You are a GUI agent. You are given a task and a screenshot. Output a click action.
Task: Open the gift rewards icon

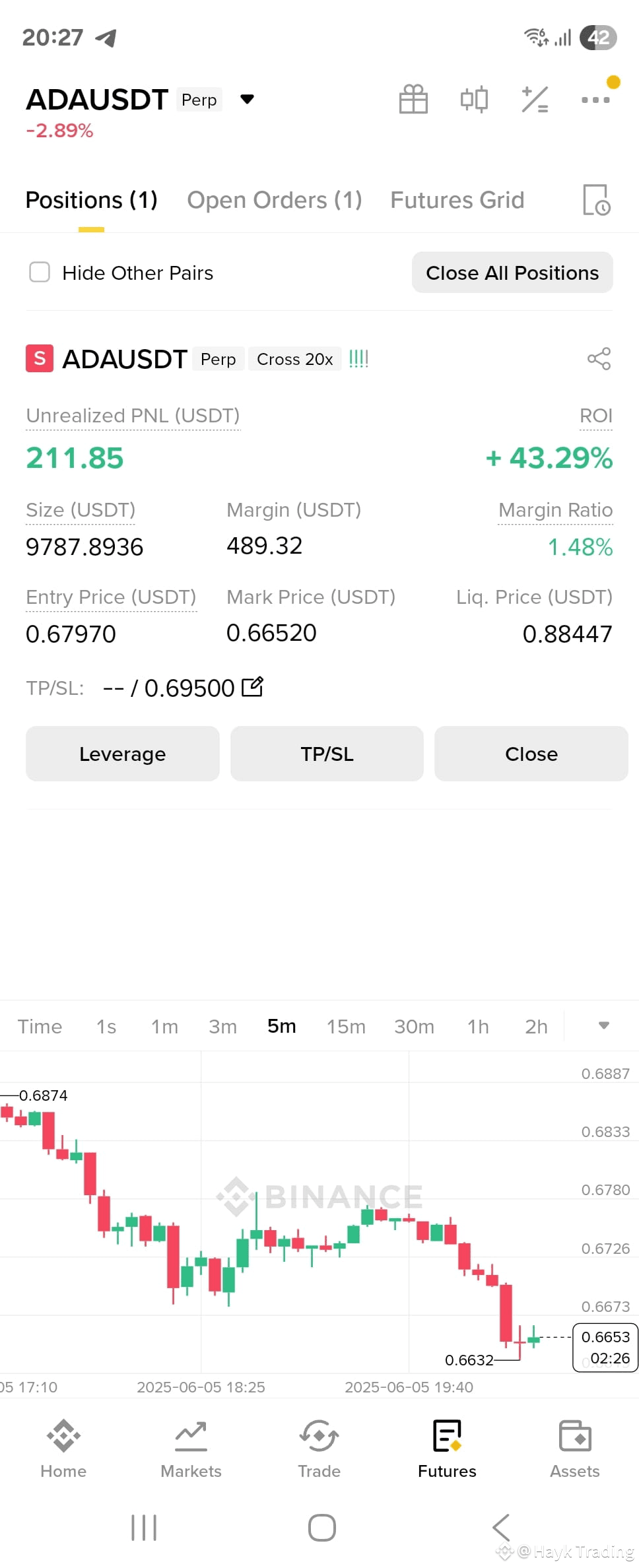click(x=413, y=100)
